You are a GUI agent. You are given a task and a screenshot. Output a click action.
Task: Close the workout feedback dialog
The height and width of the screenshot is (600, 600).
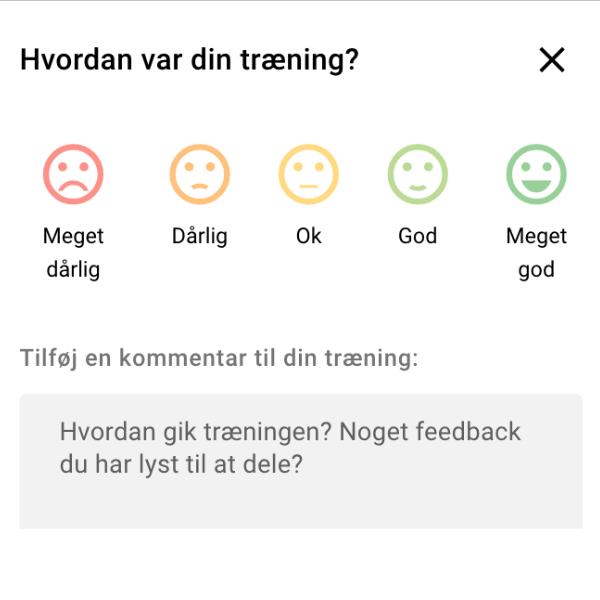[552, 60]
